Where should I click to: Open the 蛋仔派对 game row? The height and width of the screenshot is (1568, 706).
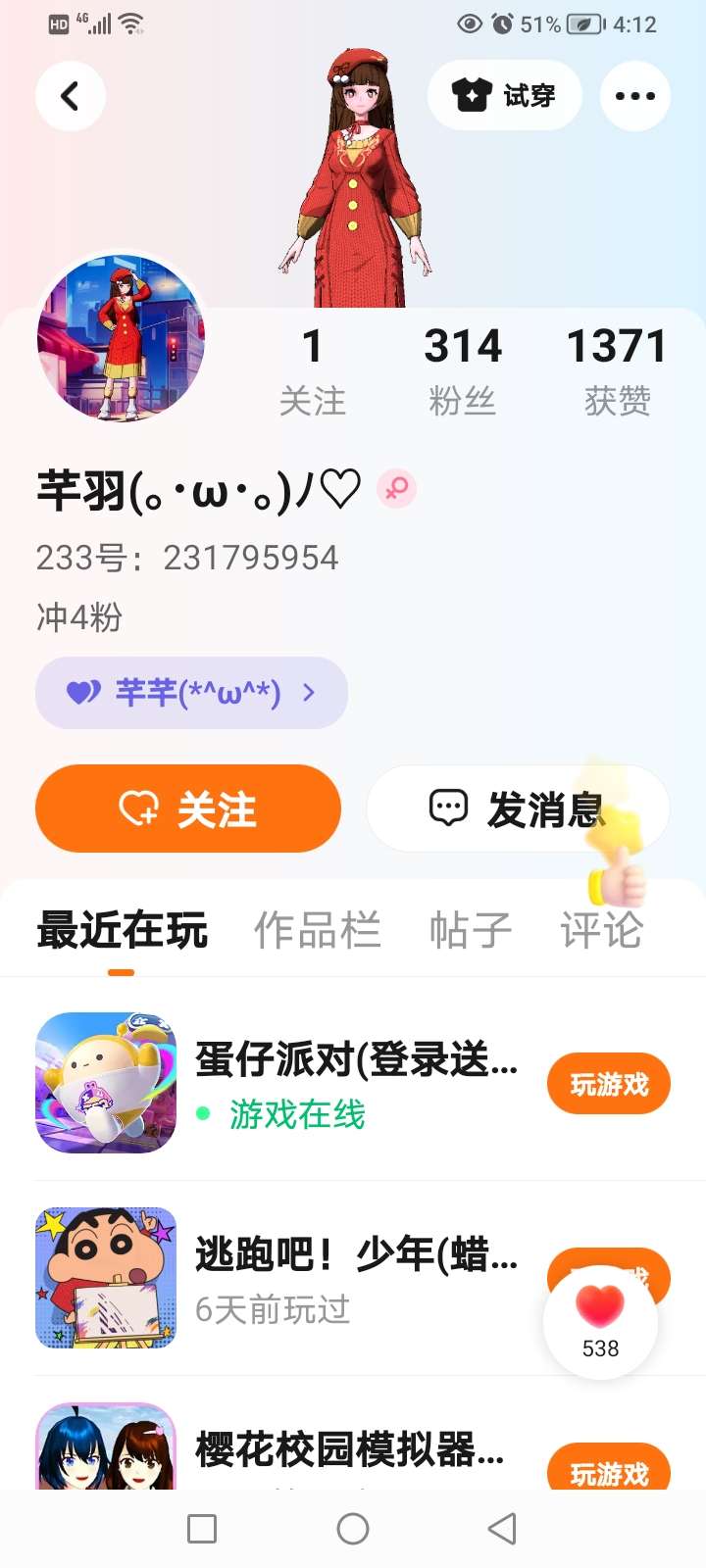[353, 1082]
